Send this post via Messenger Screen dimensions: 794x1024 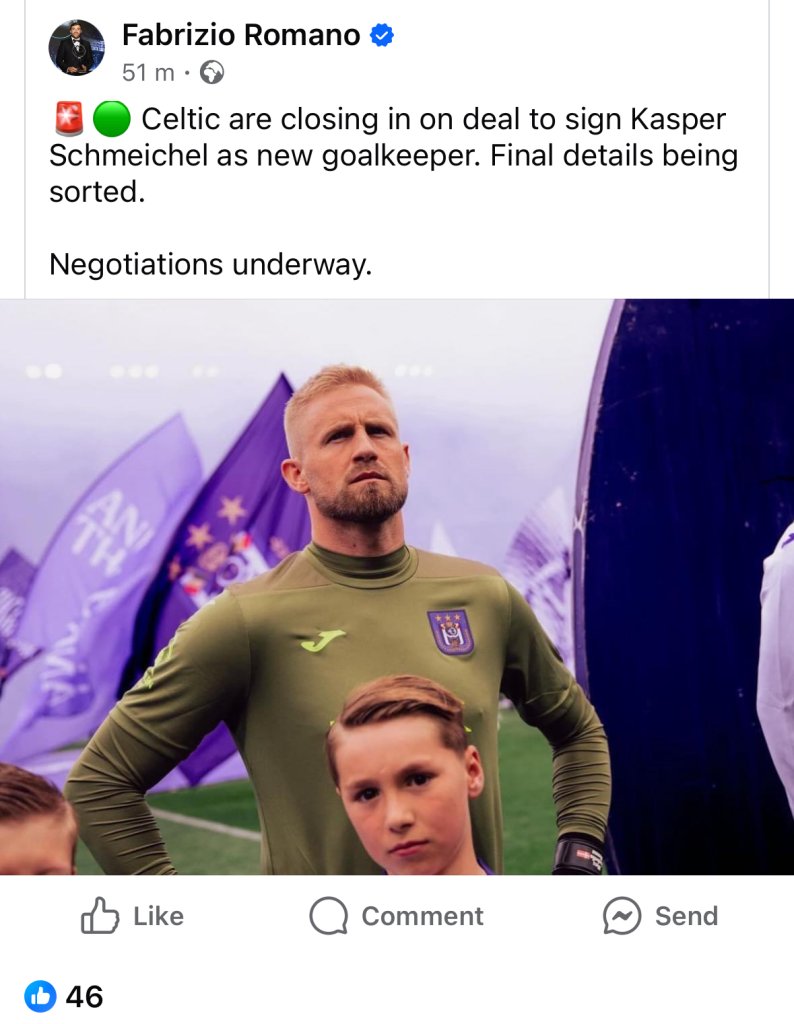(x=660, y=916)
